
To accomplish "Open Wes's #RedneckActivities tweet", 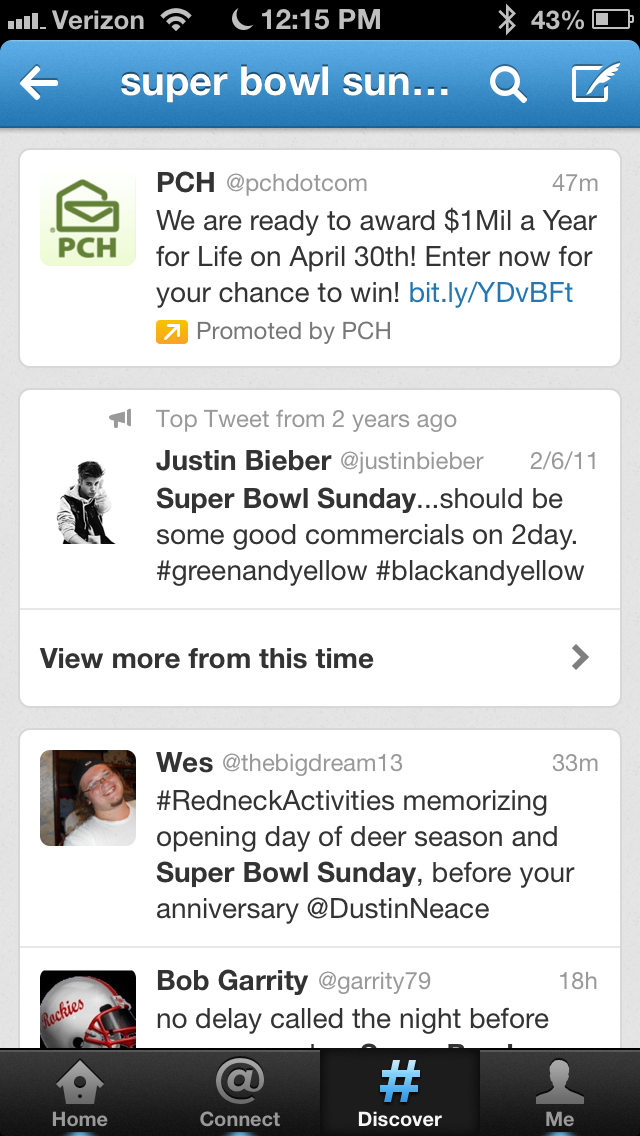I will (x=320, y=838).
